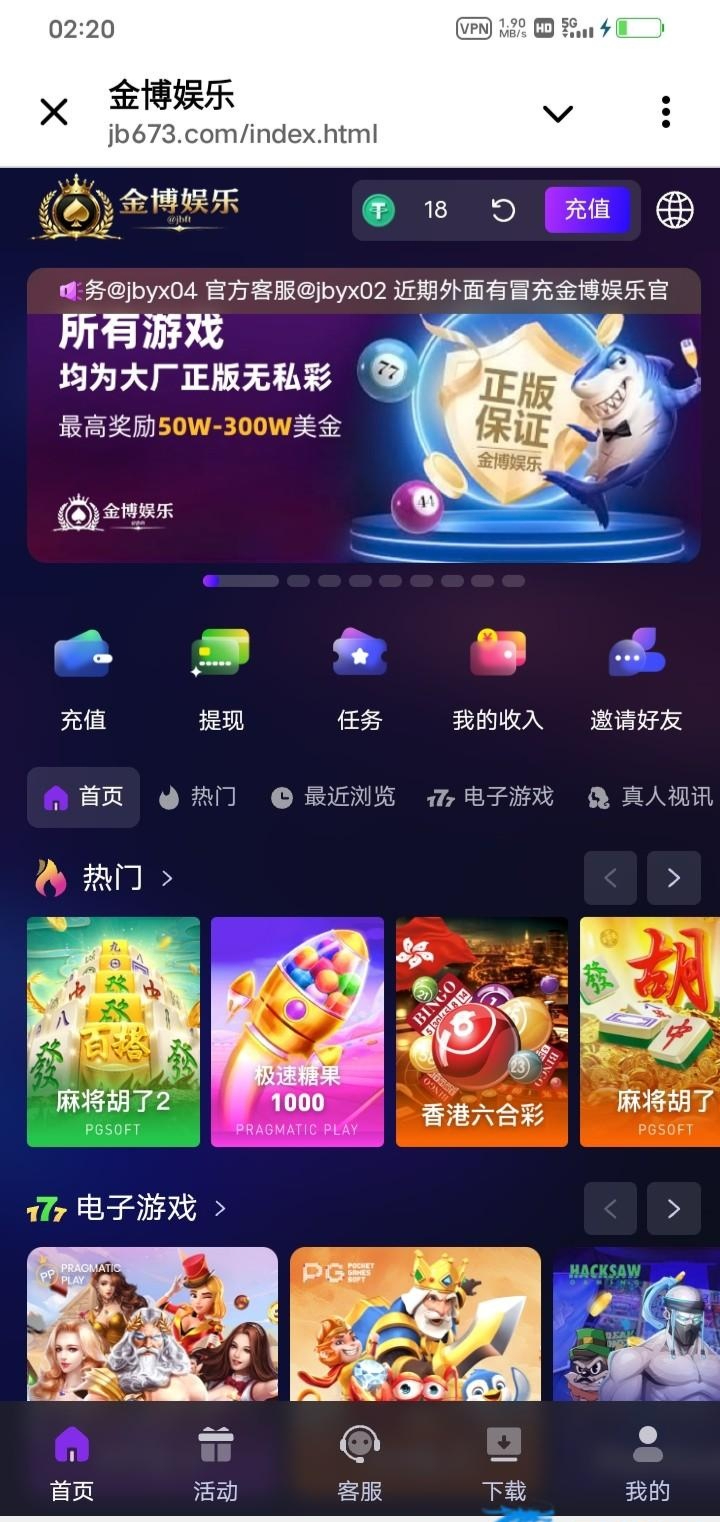The height and width of the screenshot is (1522, 720).
Task: Switch to the 最近浏览 category tab
Action: coord(333,797)
